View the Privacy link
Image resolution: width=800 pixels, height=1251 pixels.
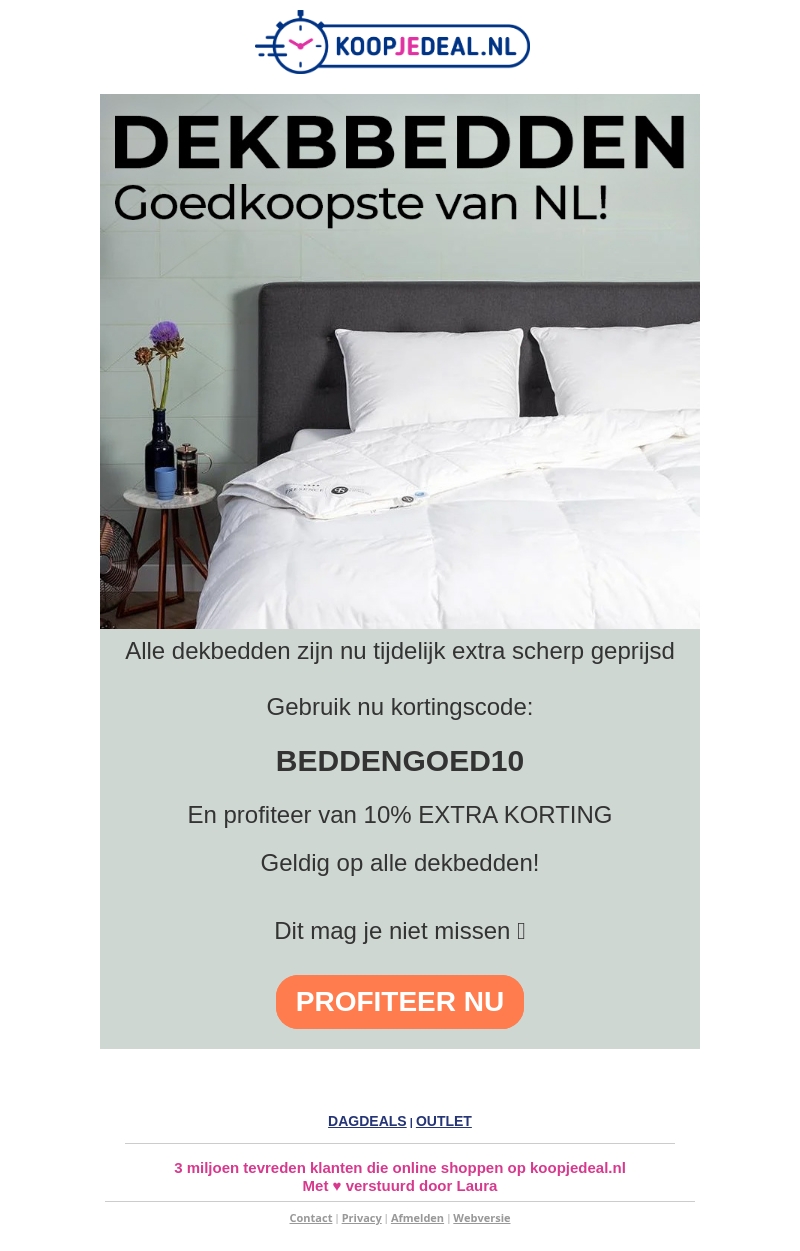362,1218
